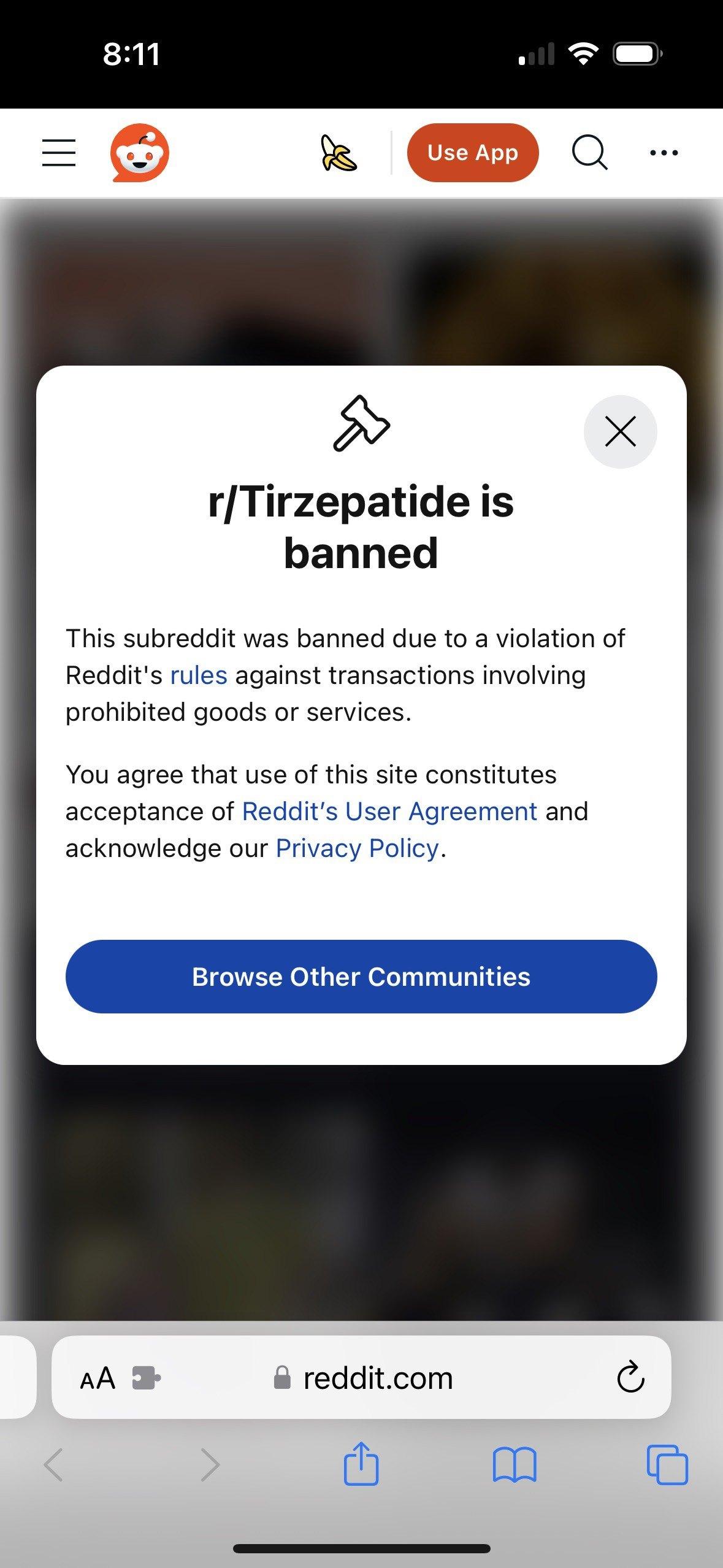The width and height of the screenshot is (723, 1568).
Task: Open the hamburger menu
Action: (x=59, y=153)
